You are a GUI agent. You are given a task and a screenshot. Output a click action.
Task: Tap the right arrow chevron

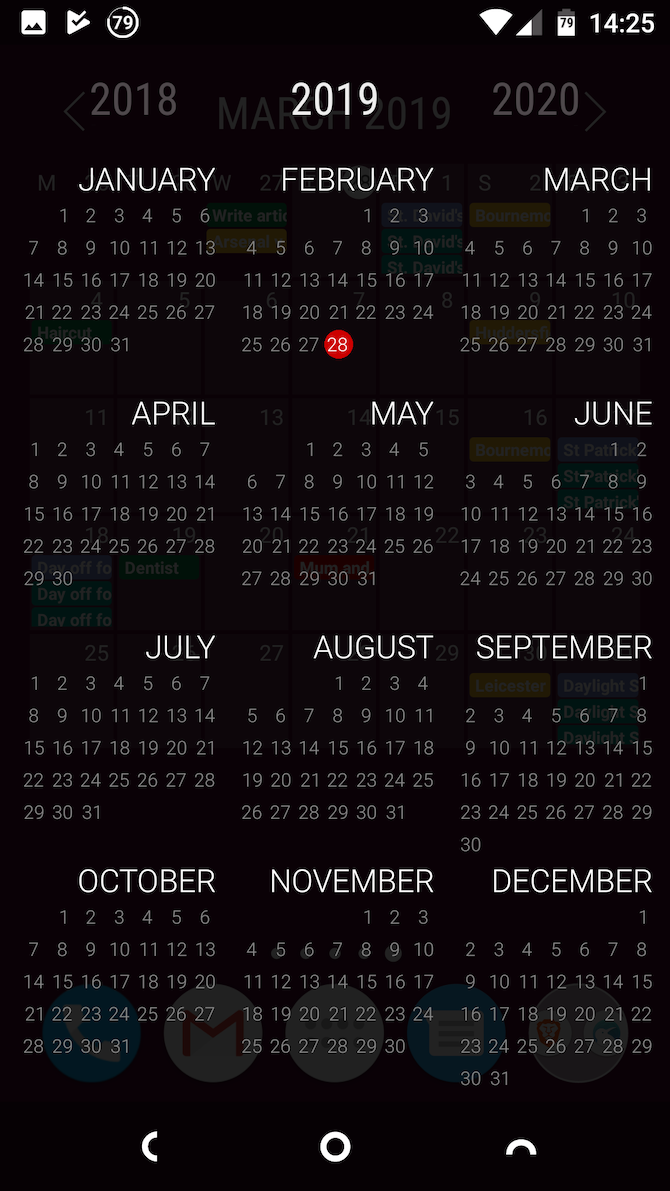click(x=596, y=111)
